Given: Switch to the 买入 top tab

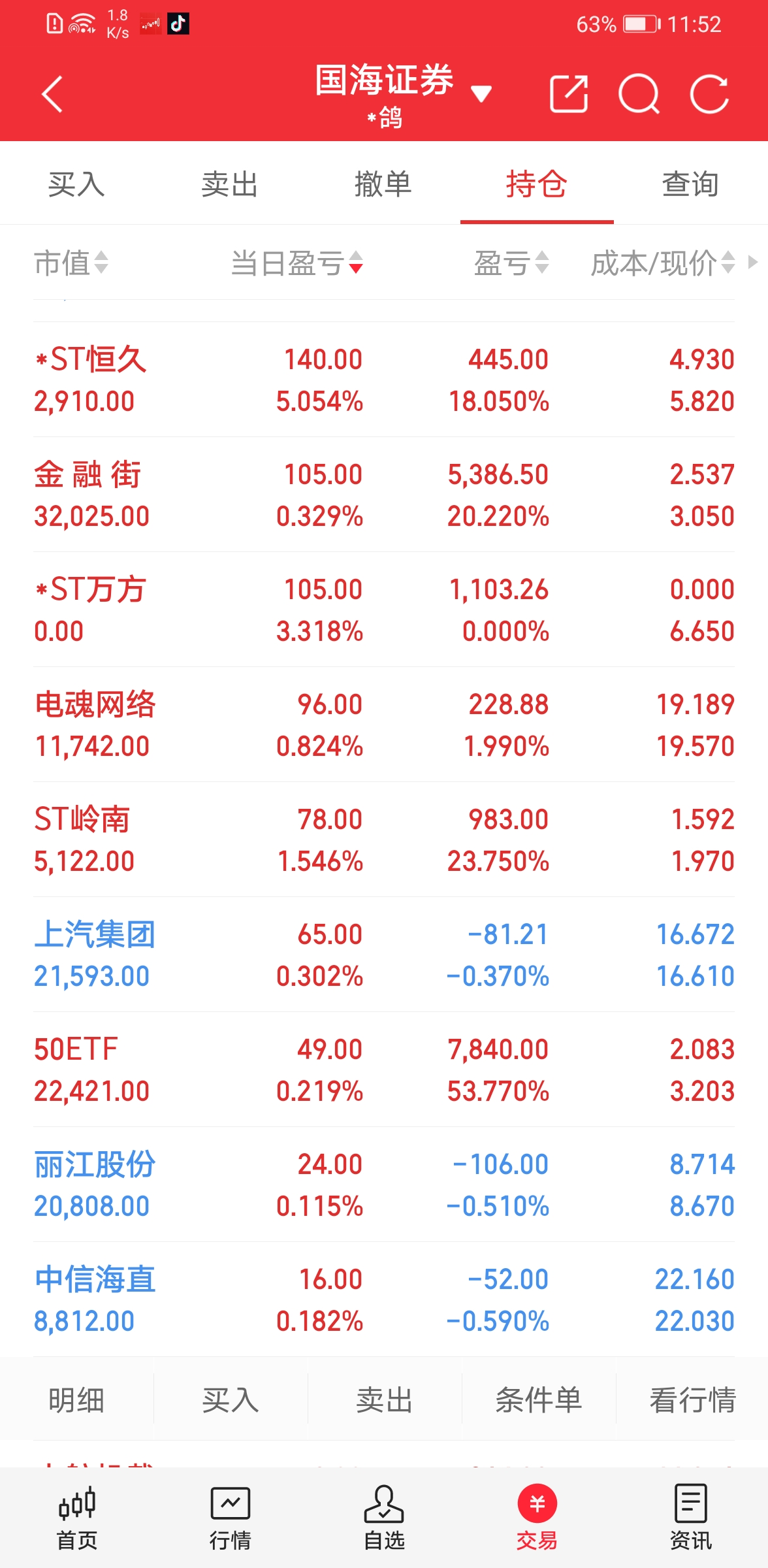Looking at the screenshot, I should 76,184.
